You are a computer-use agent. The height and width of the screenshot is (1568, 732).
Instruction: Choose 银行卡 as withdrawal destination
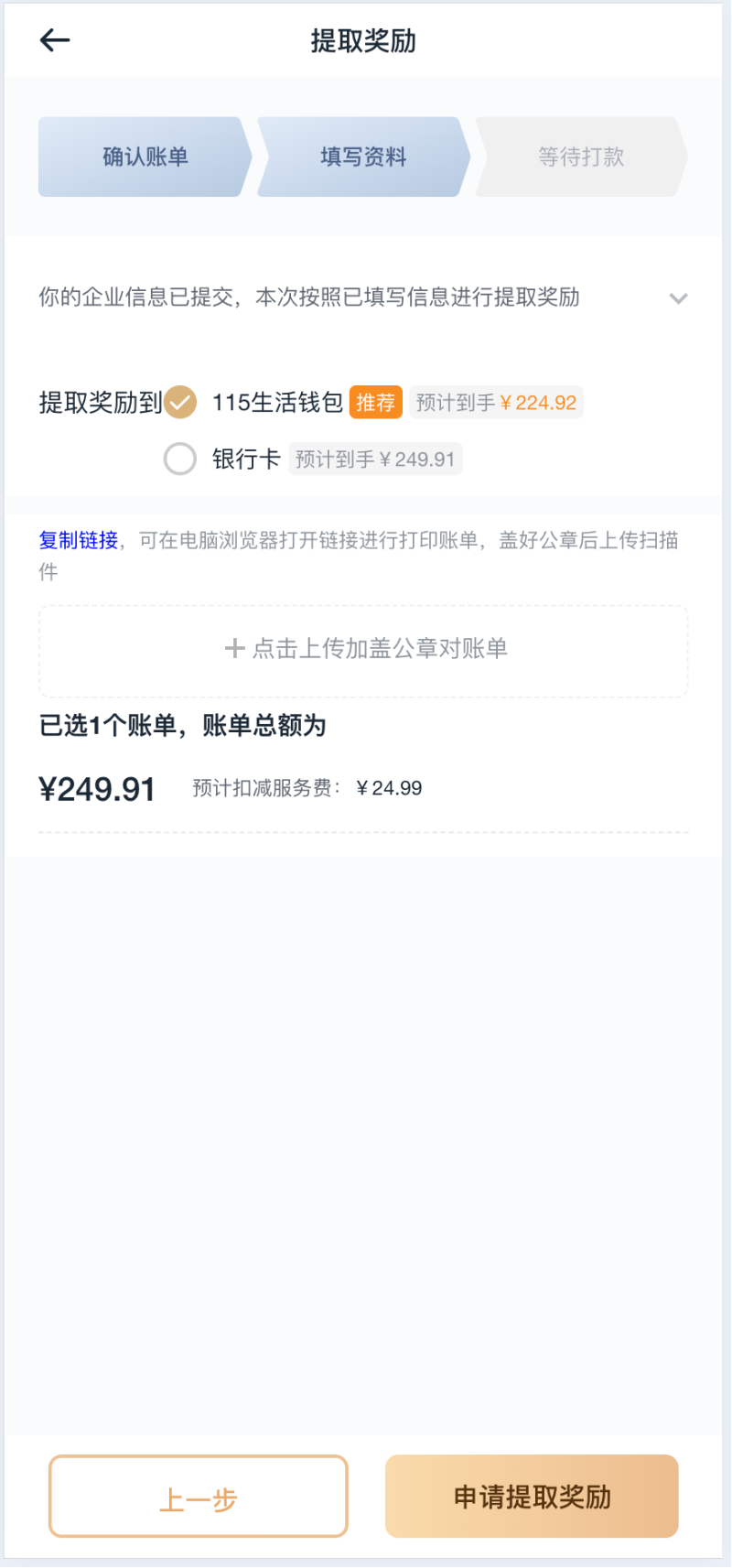[x=180, y=459]
